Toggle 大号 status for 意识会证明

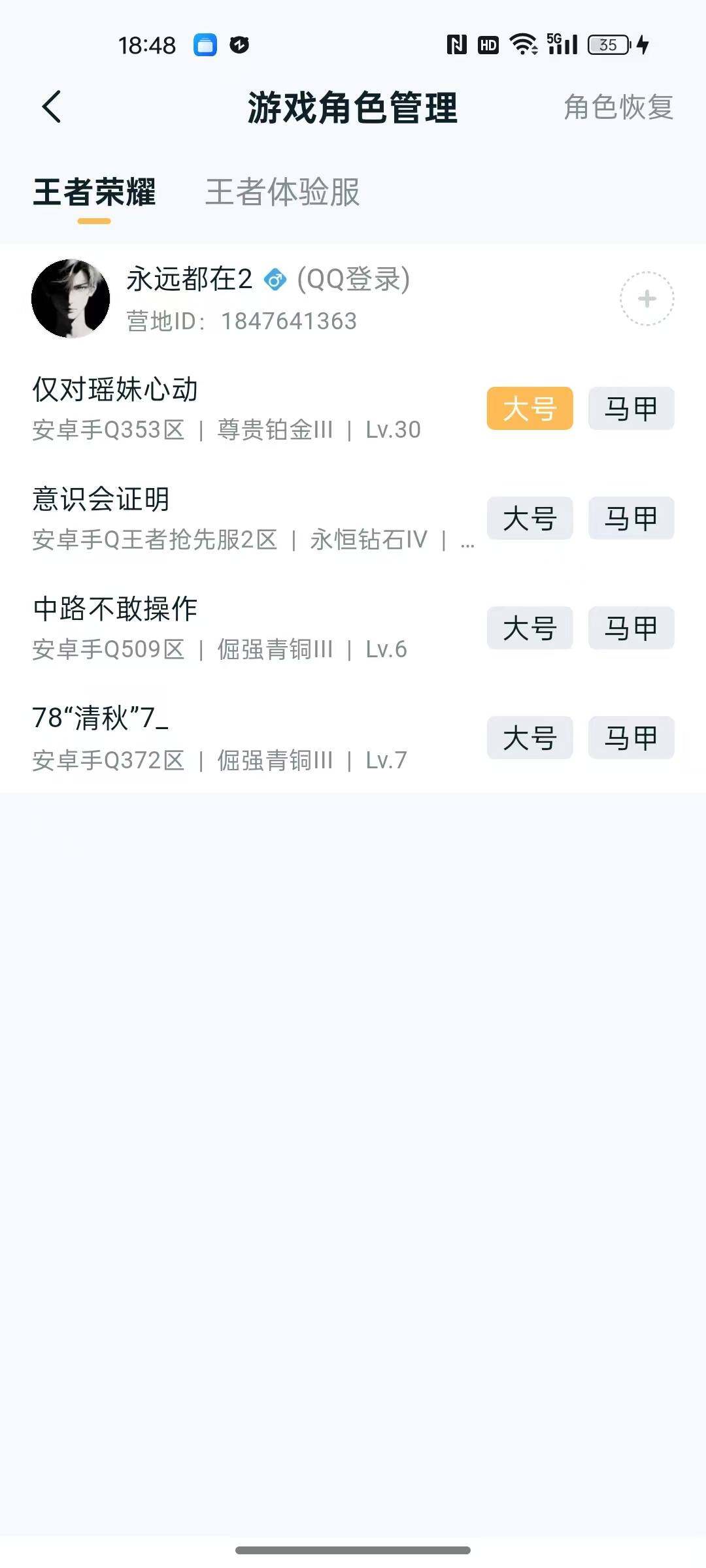point(529,518)
